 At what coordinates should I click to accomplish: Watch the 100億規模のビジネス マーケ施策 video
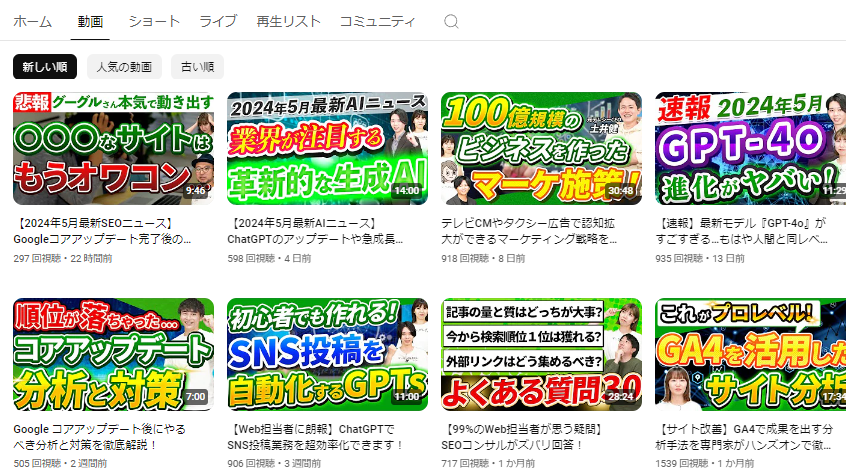(541, 148)
